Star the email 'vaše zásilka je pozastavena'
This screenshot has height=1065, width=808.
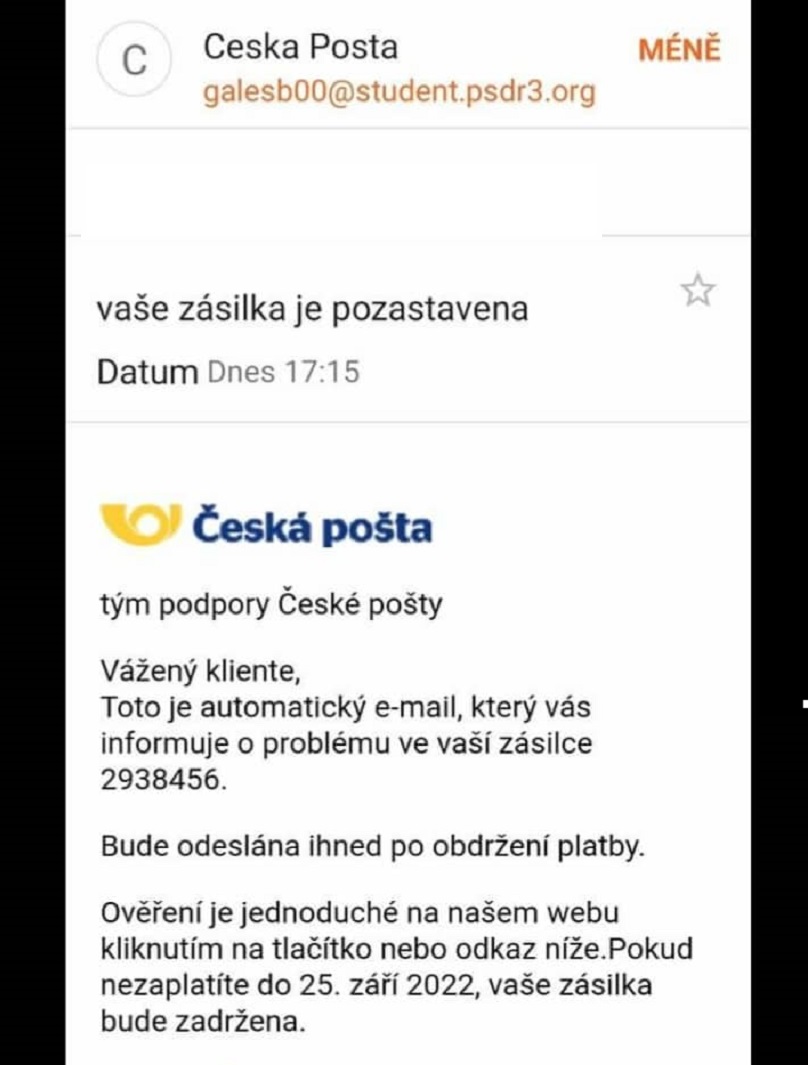pyautogui.click(x=698, y=291)
